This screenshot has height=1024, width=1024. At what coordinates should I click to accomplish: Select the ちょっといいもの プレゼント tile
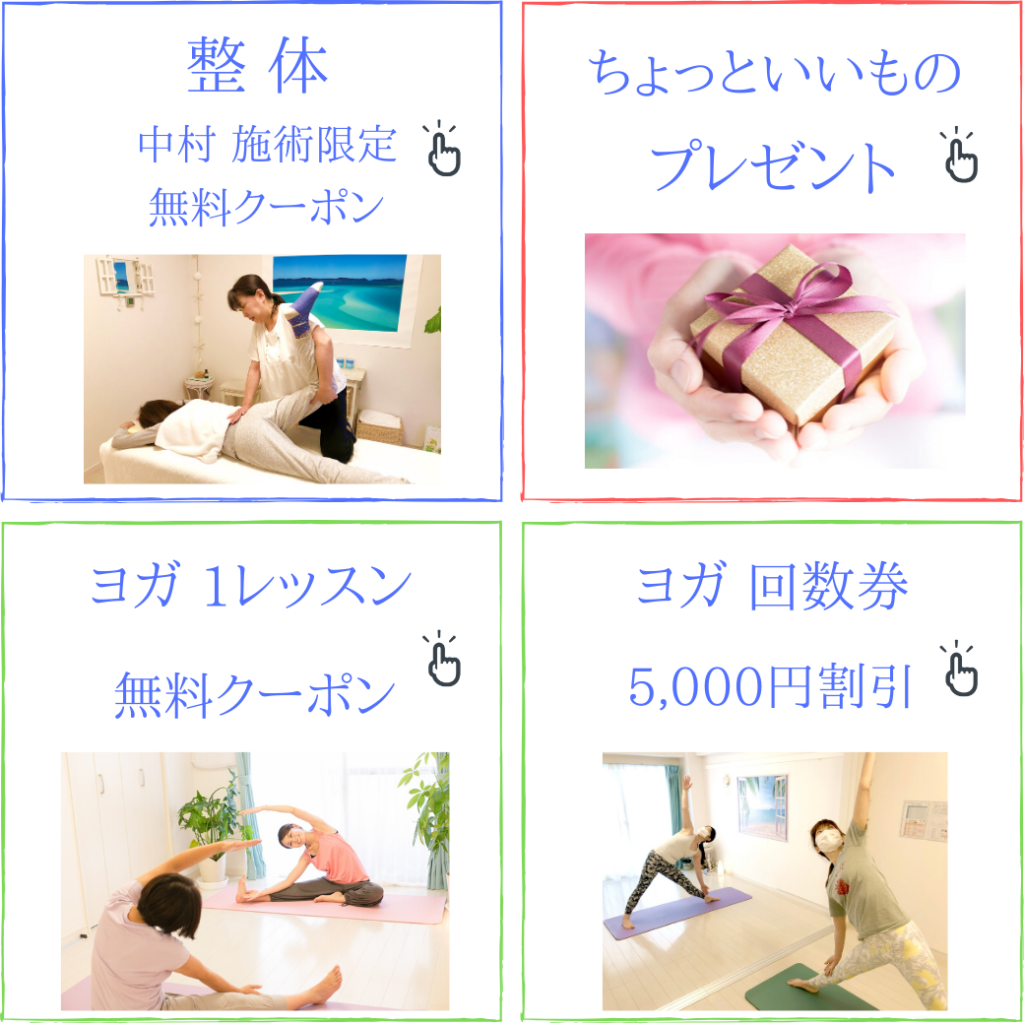(772, 250)
